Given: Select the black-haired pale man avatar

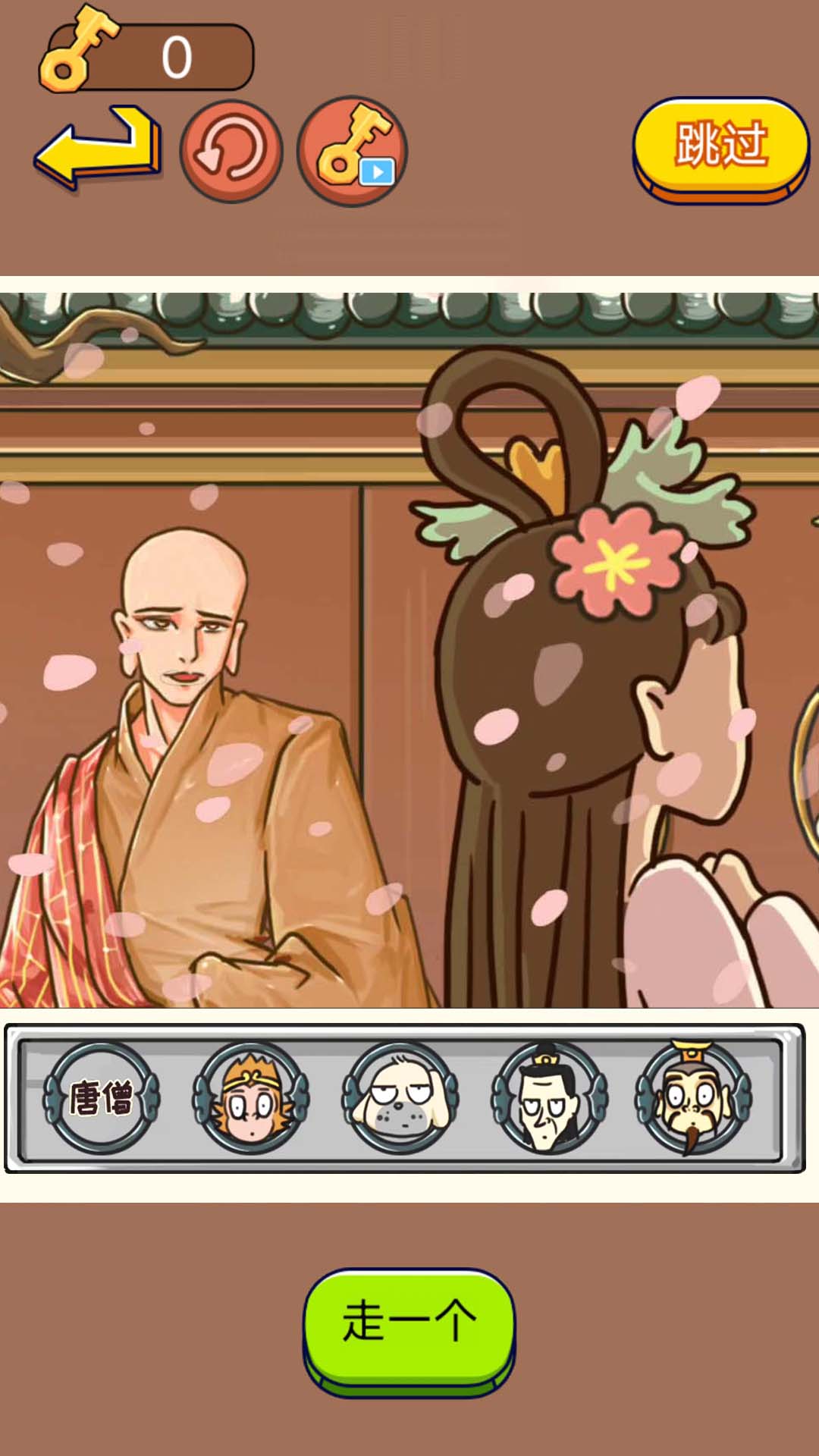Looking at the screenshot, I should [549, 1098].
